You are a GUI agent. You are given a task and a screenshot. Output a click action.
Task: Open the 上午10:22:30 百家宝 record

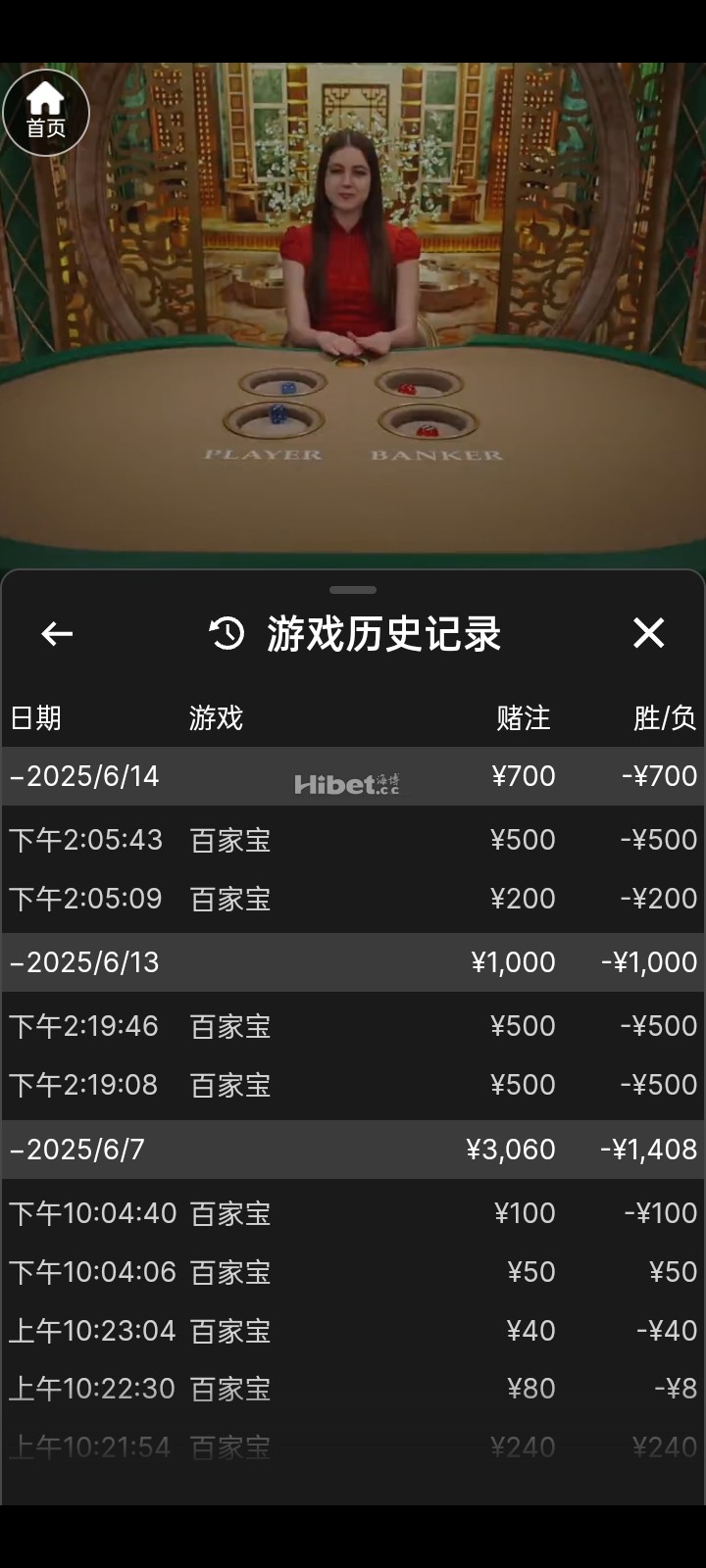click(x=353, y=1389)
